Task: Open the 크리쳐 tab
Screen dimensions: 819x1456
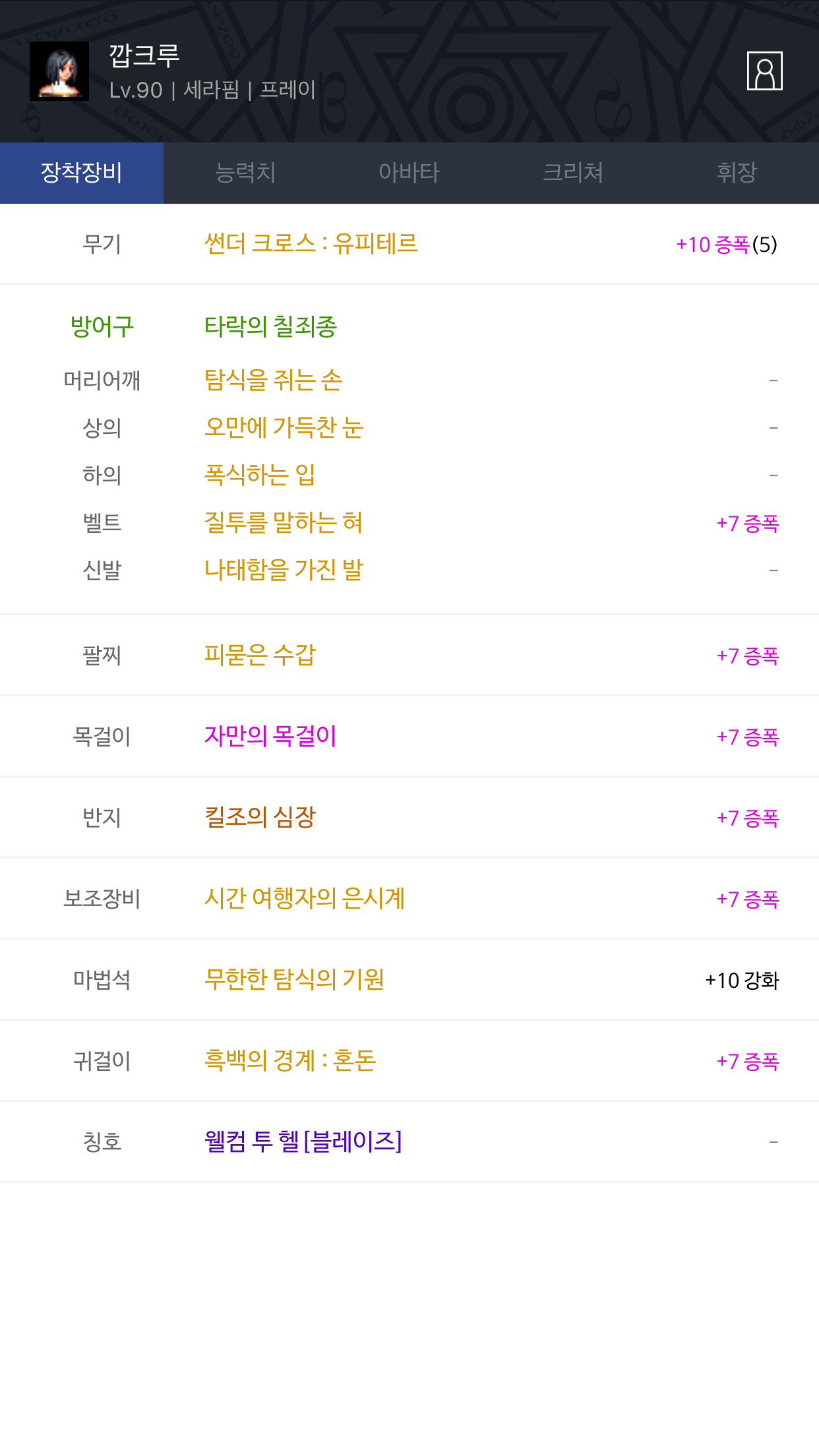Action: [573, 173]
